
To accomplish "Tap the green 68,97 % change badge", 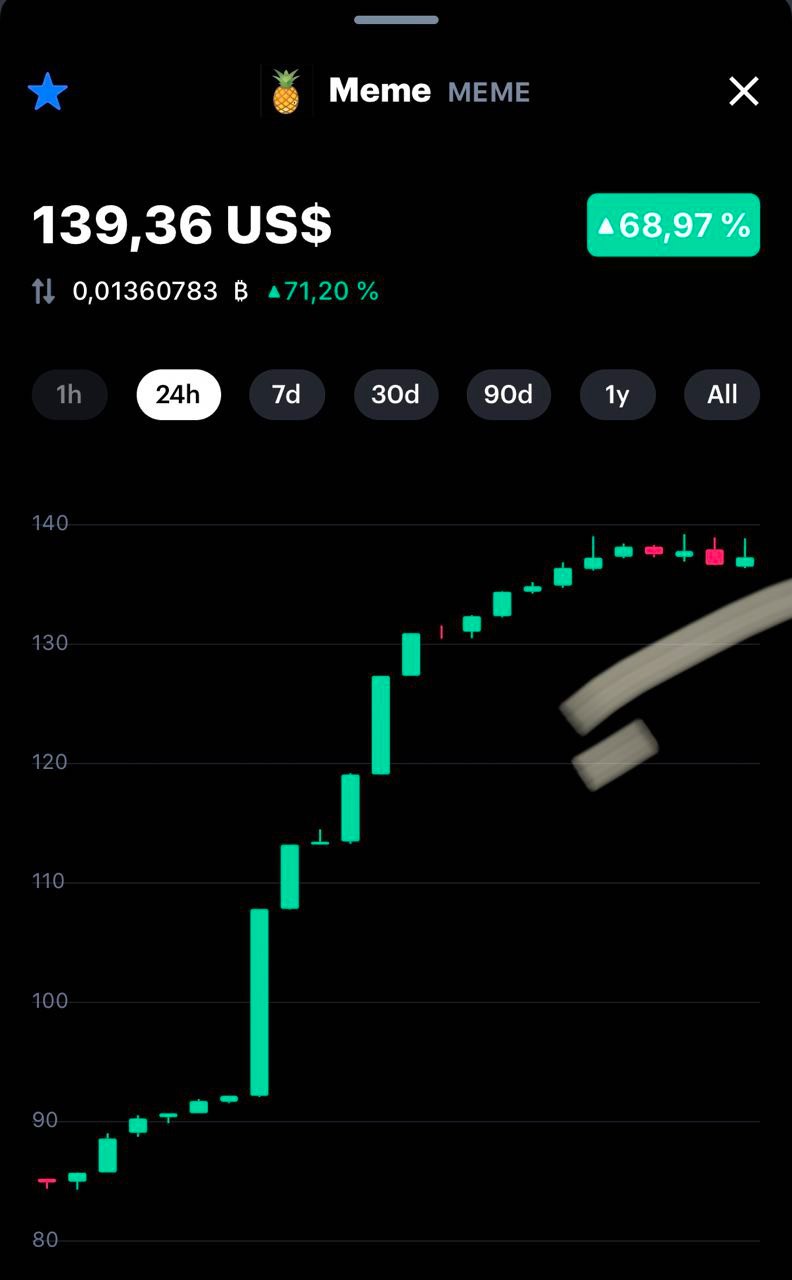I will click(673, 225).
